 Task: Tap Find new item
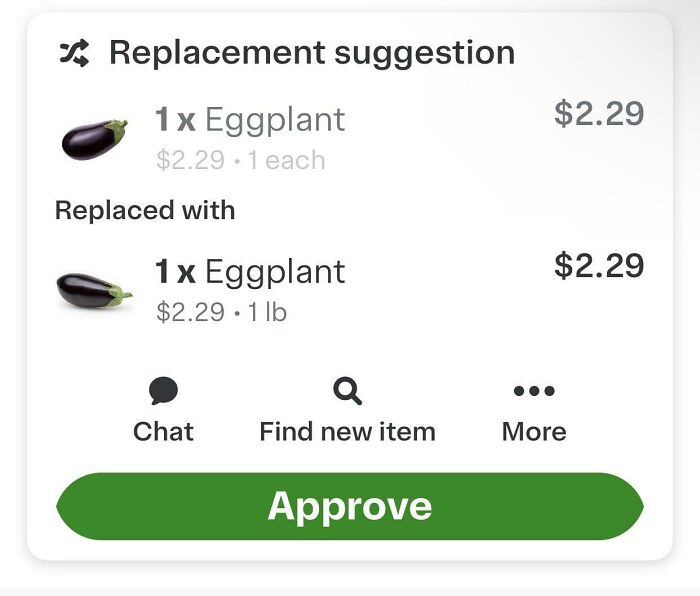coord(347,410)
